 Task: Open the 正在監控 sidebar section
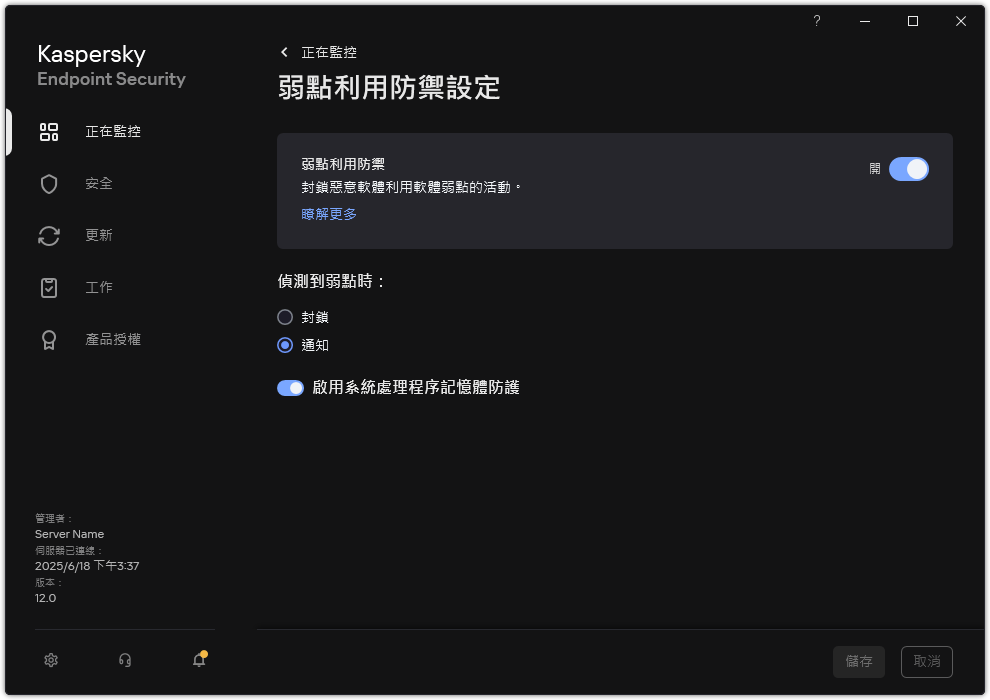[112, 131]
